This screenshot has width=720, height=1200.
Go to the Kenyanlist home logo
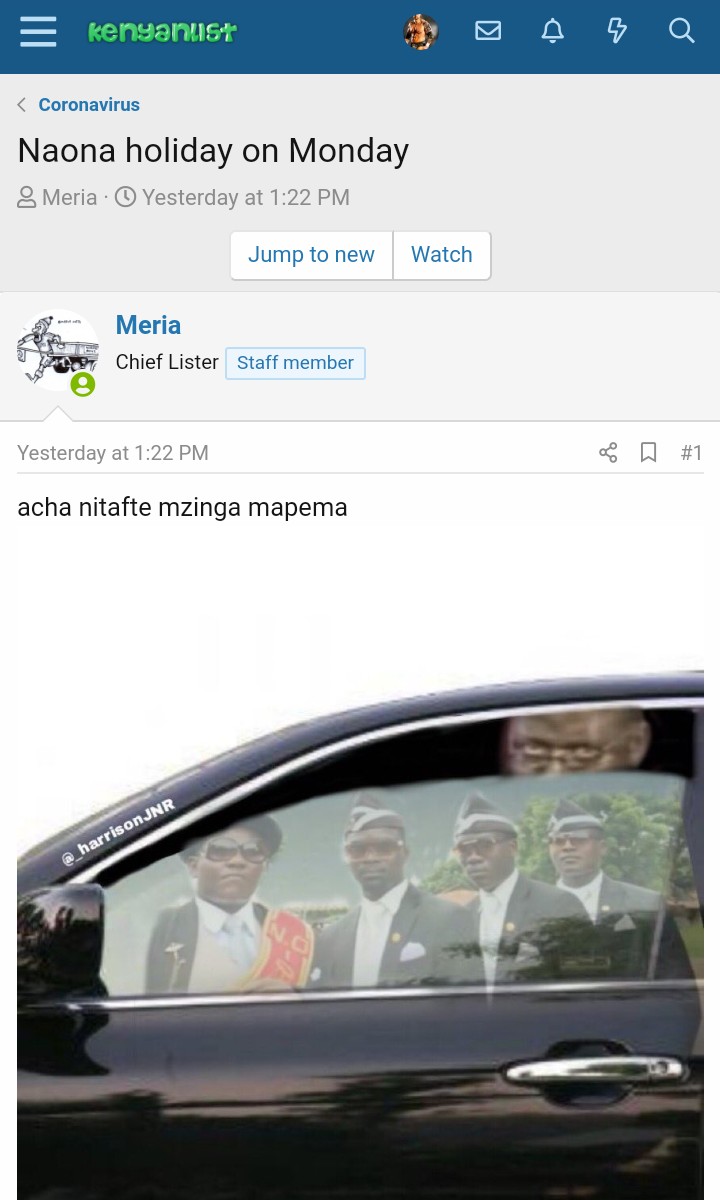click(162, 32)
